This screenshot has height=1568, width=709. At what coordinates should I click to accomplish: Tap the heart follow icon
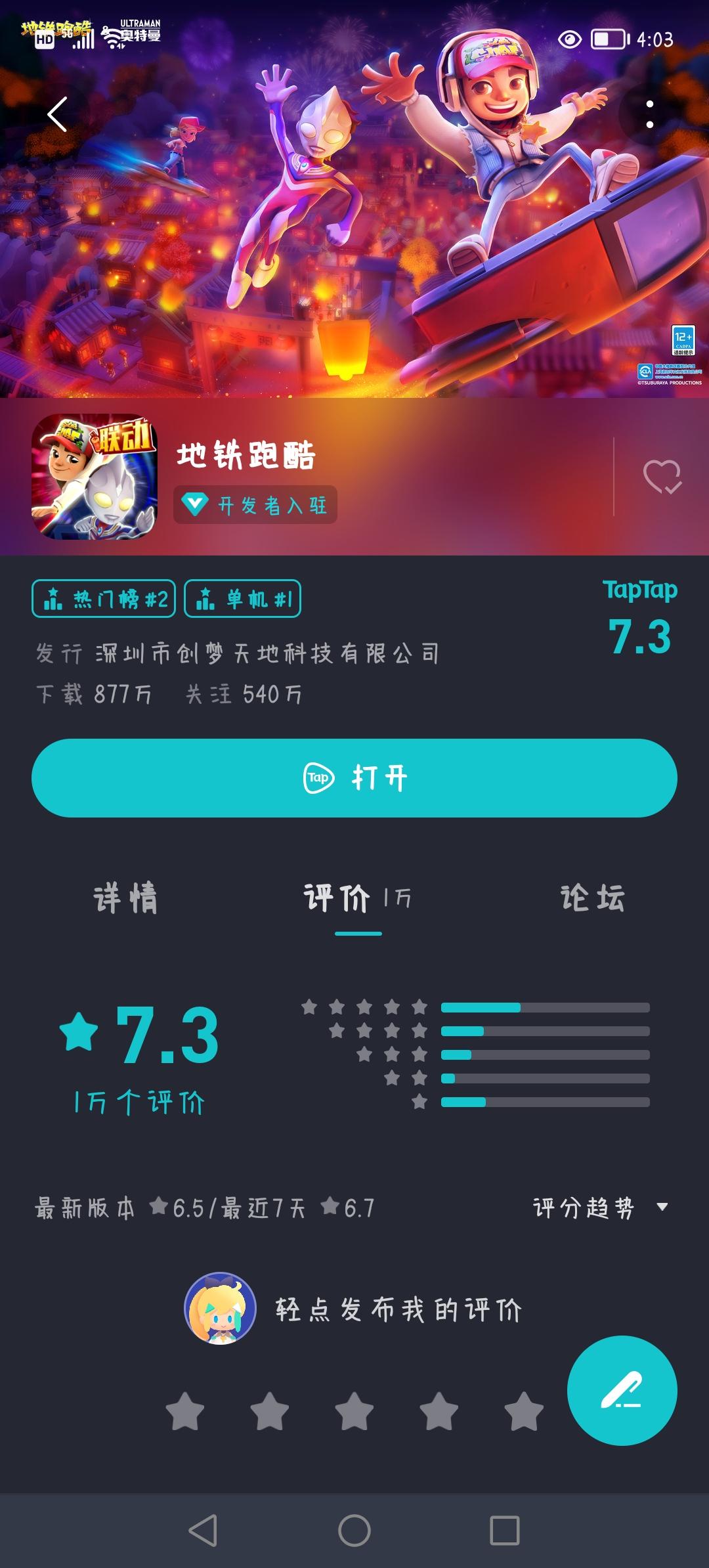[x=662, y=477]
